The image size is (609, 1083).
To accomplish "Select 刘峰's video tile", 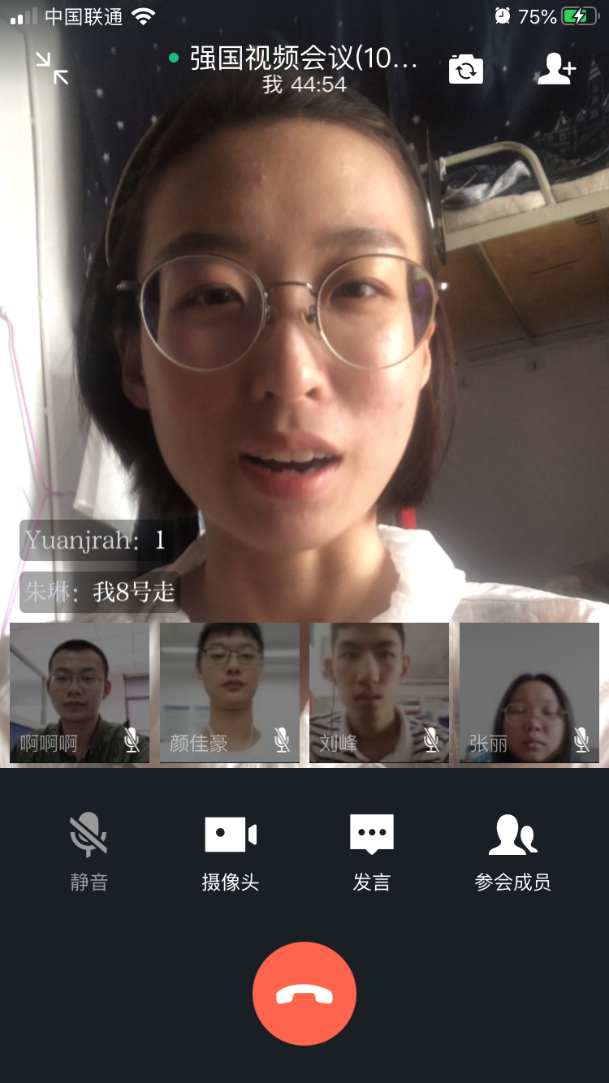I will [x=379, y=693].
